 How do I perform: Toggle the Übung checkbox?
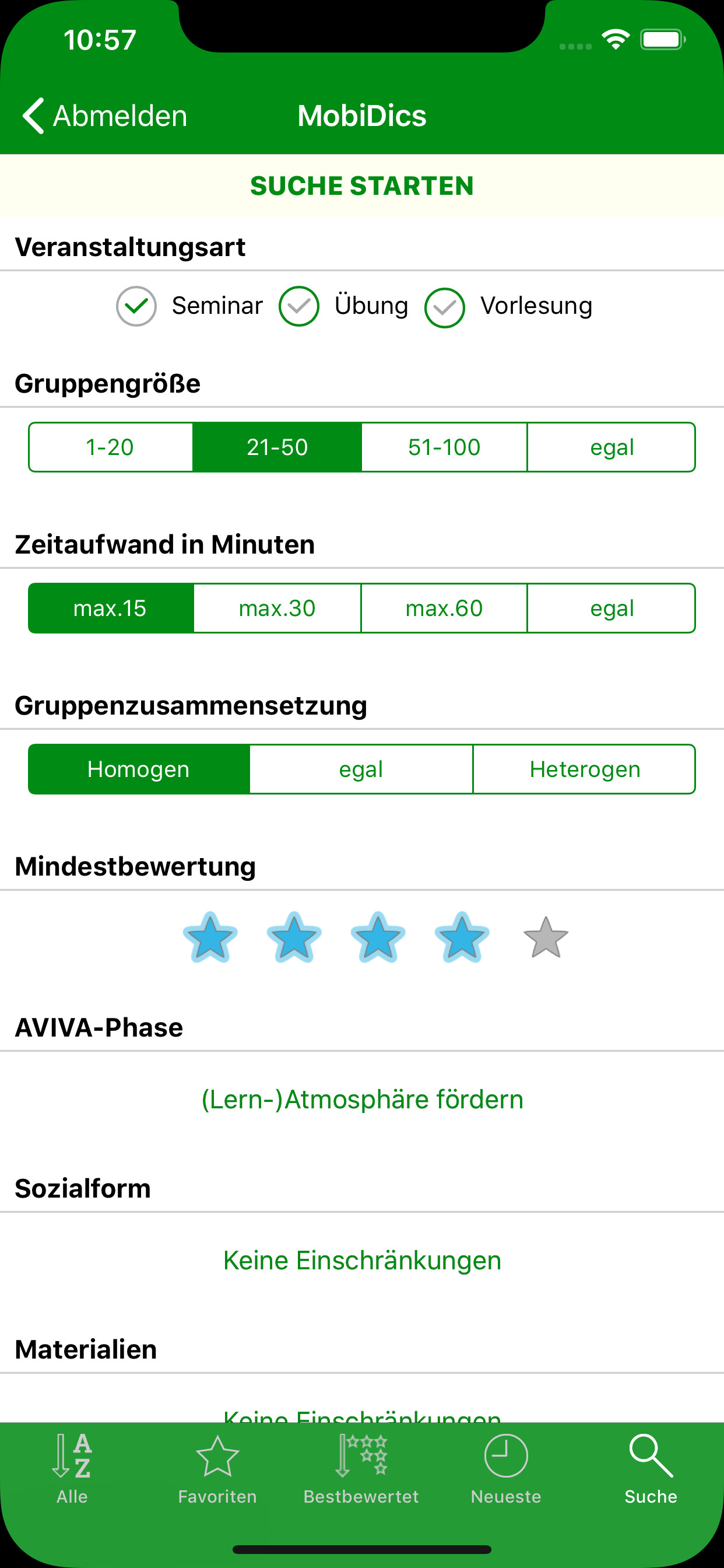pyautogui.click(x=298, y=306)
